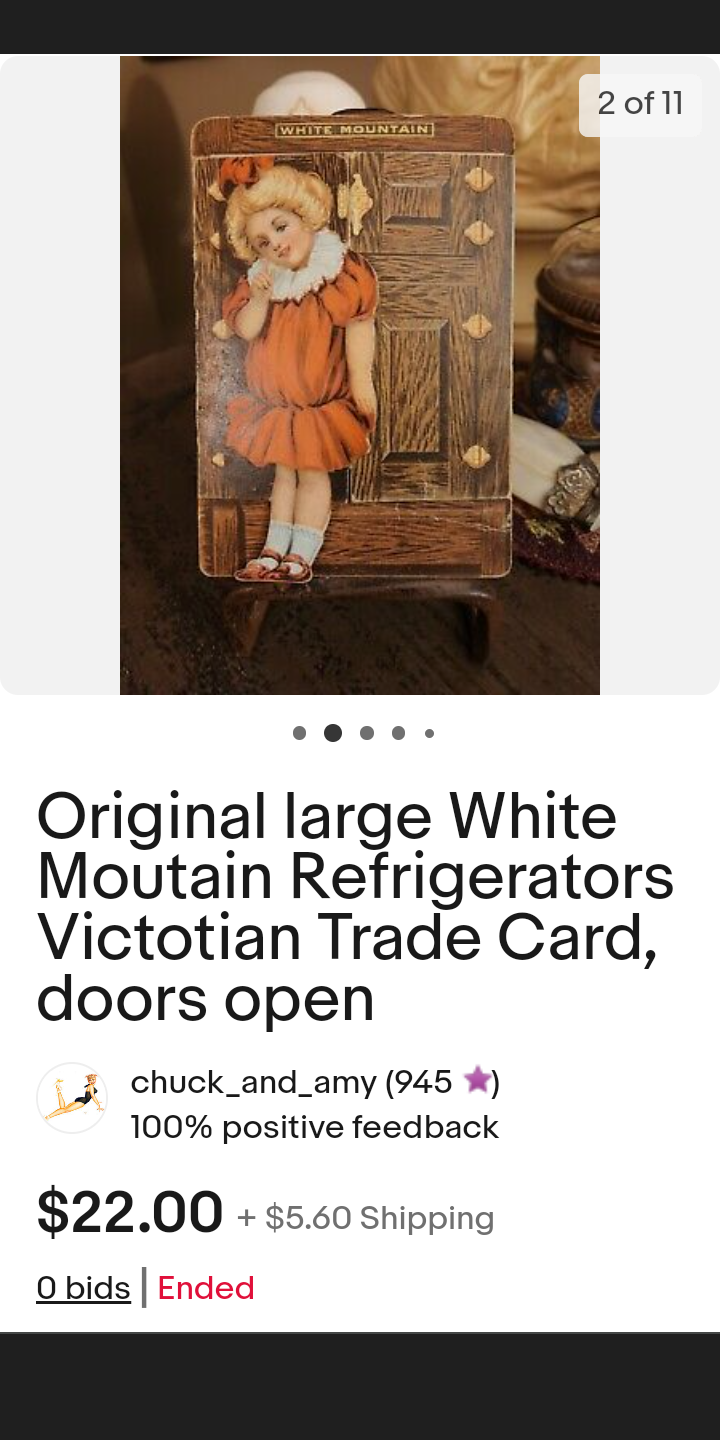Jump to the third image dot
Image resolution: width=720 pixels, height=1440 pixels.
(x=367, y=733)
